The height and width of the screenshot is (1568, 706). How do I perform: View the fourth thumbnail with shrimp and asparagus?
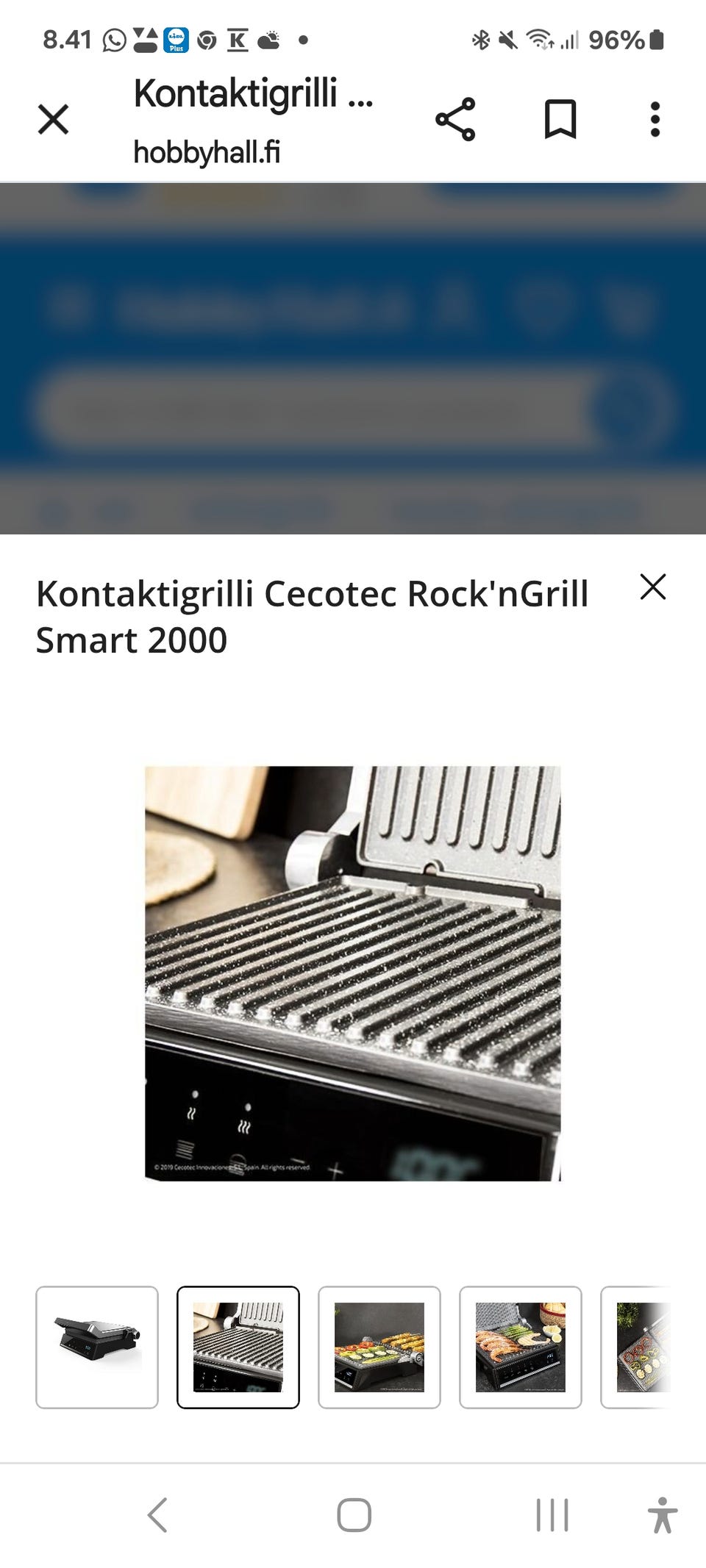coord(521,1347)
